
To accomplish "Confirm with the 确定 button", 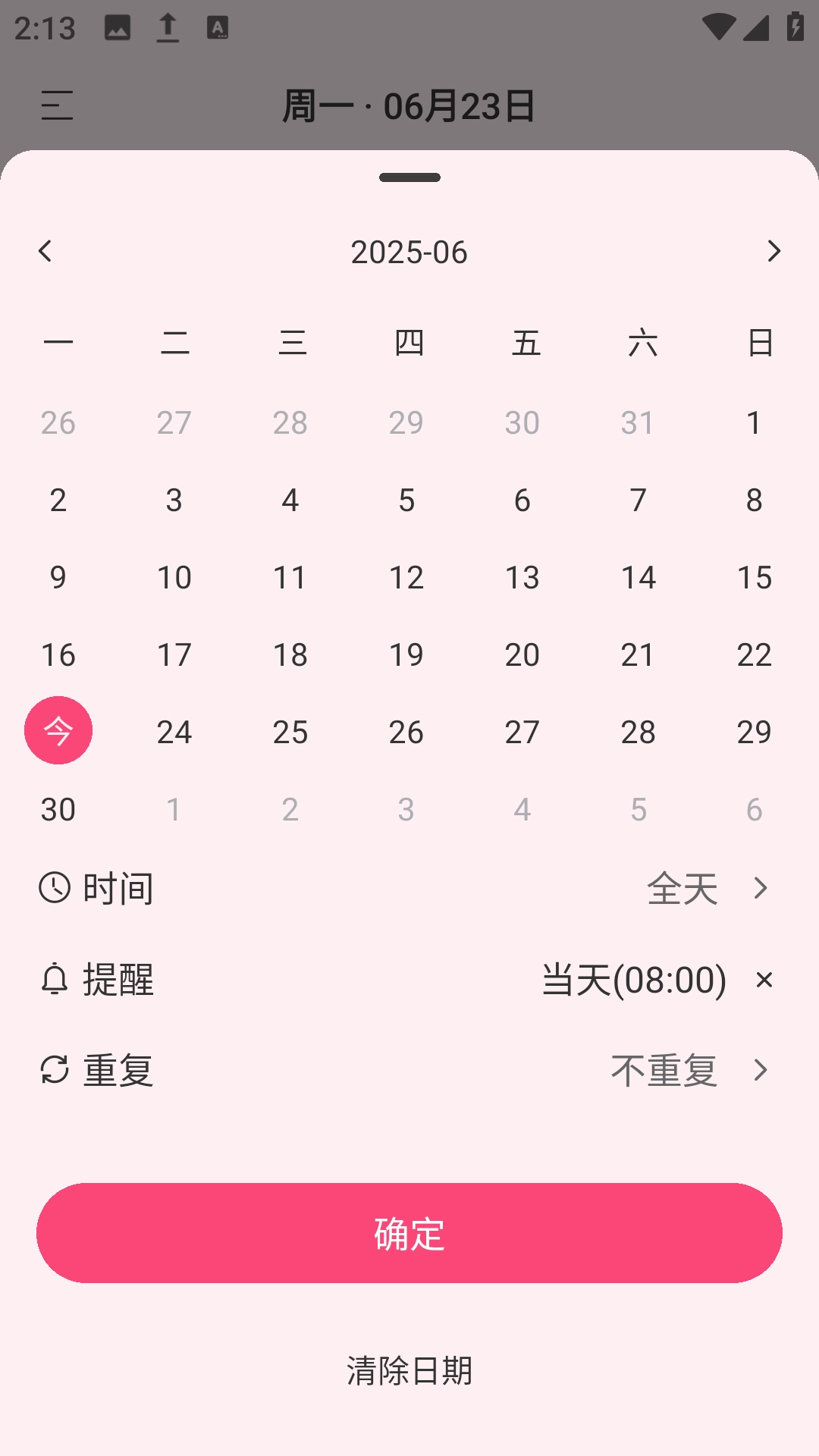I will pos(409,1233).
